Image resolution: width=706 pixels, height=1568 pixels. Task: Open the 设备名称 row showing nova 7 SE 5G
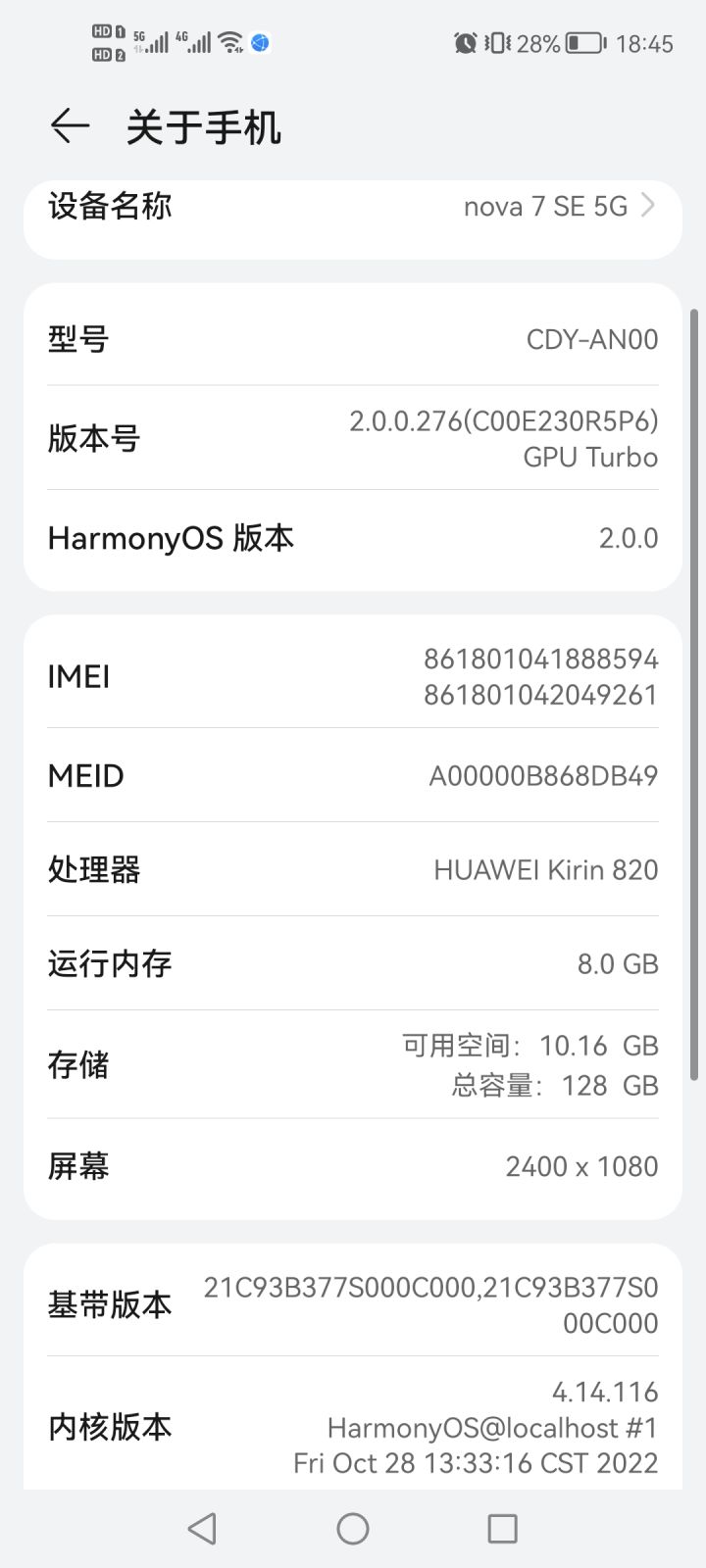click(353, 208)
